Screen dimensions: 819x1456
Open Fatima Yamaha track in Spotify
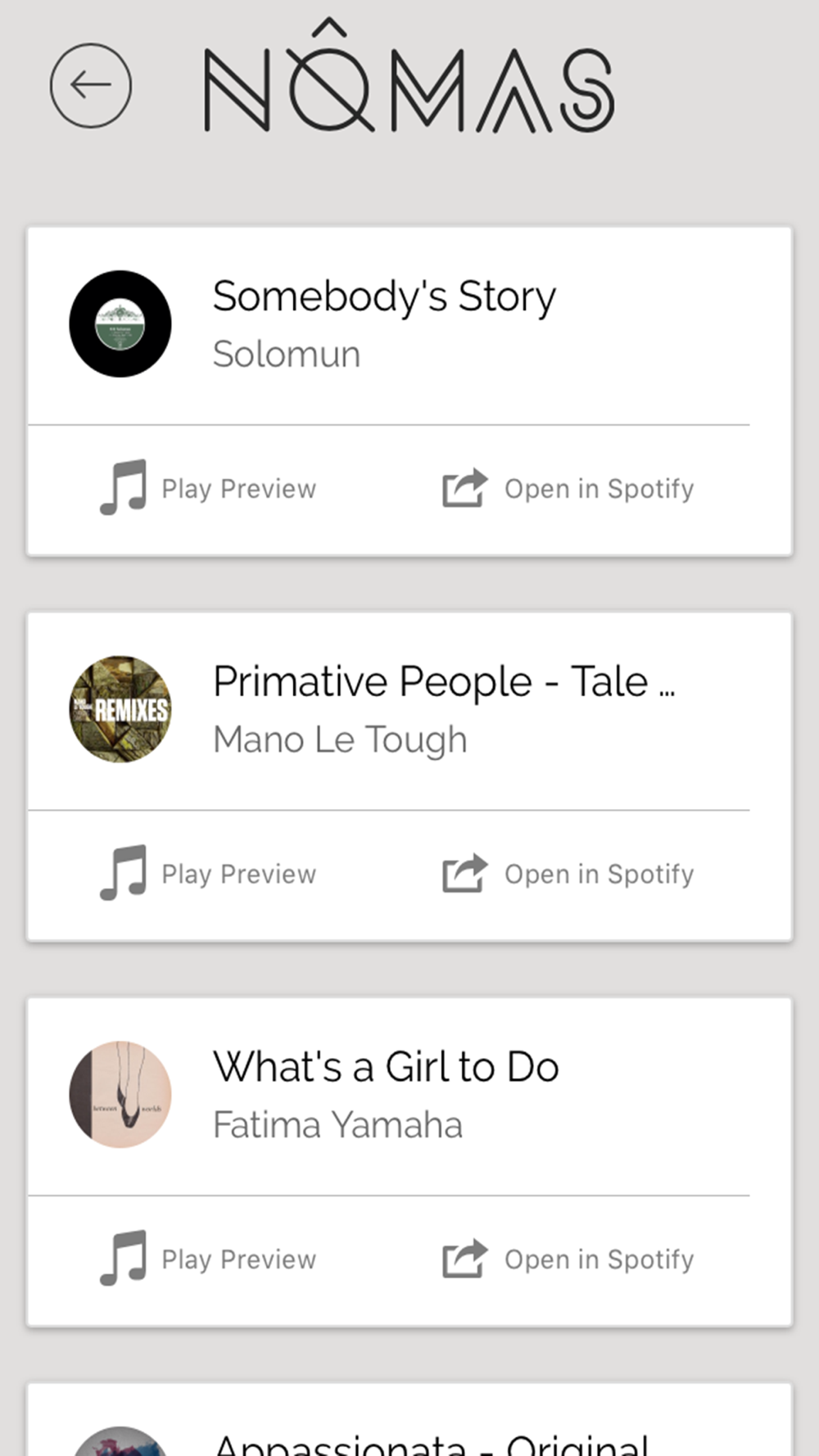pos(568,1259)
